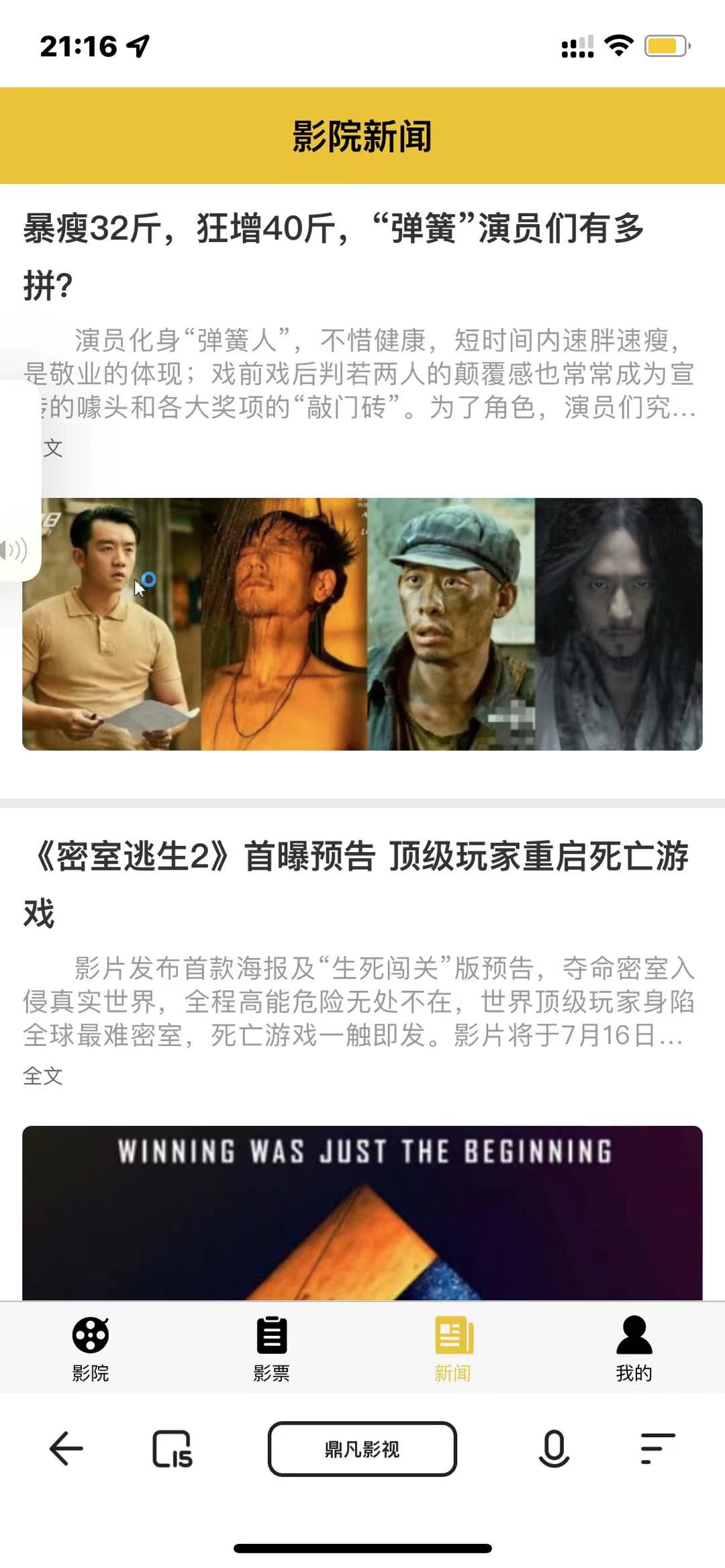Open the 影票 tab

click(271, 1347)
